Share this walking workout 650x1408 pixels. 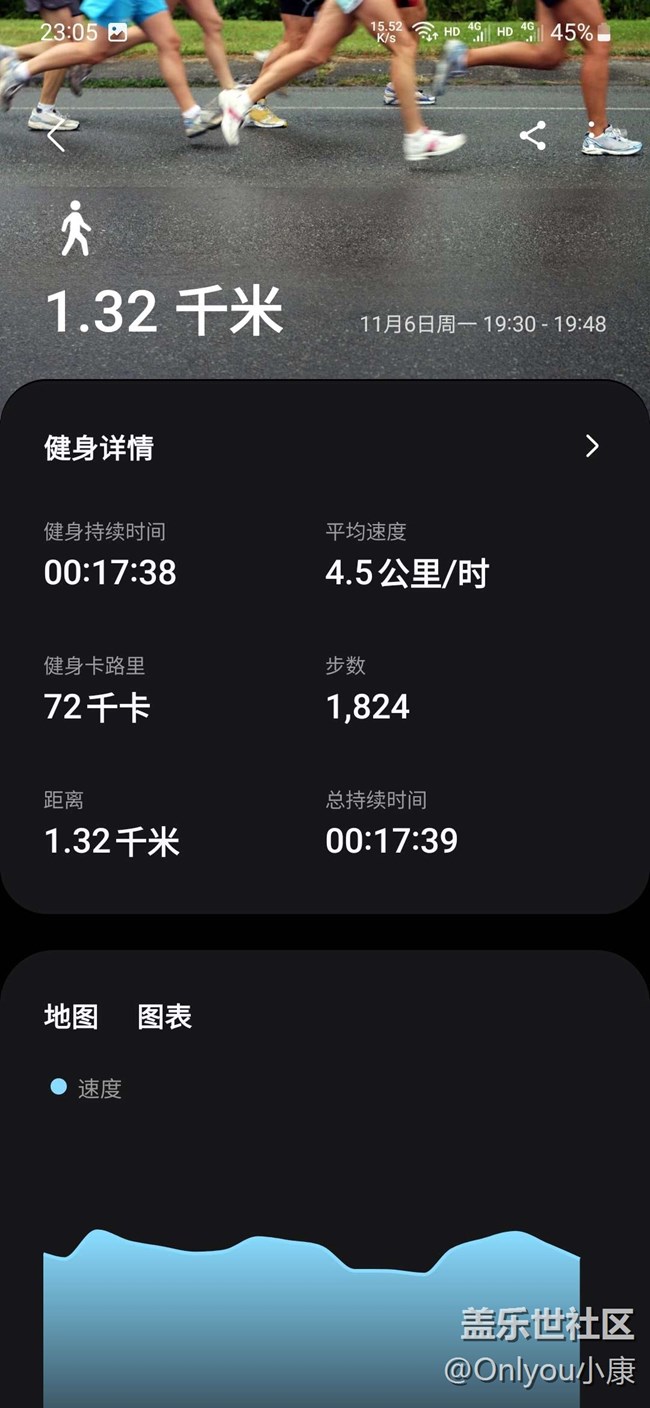pos(532,136)
